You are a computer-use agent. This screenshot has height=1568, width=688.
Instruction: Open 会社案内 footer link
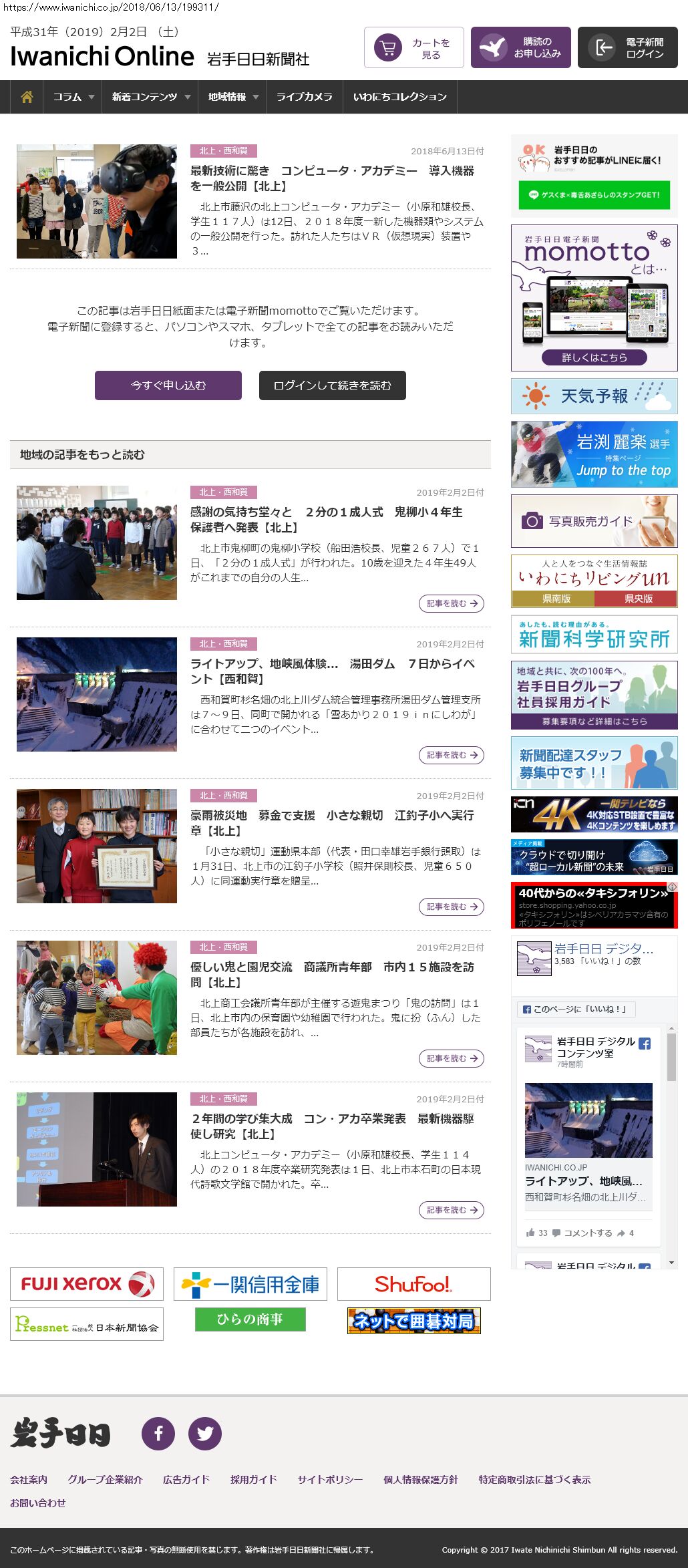pos(29,1479)
